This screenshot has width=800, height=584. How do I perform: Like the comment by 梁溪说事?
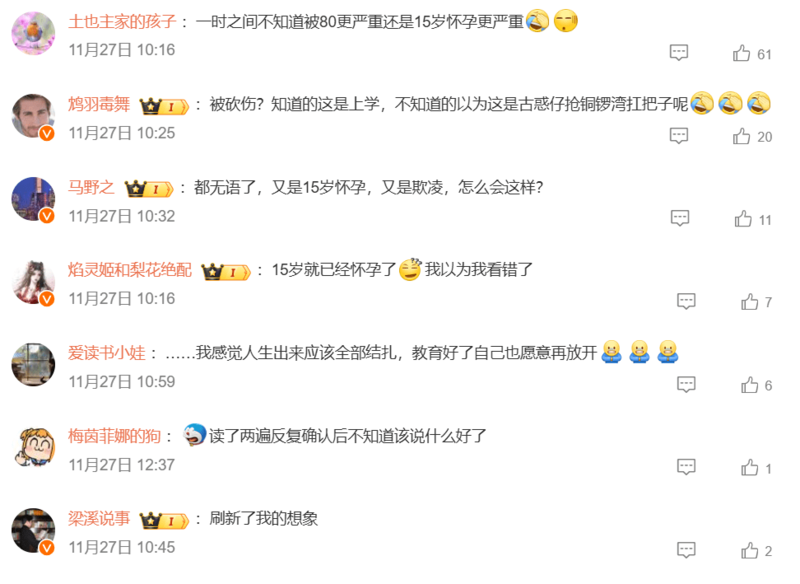(750, 551)
